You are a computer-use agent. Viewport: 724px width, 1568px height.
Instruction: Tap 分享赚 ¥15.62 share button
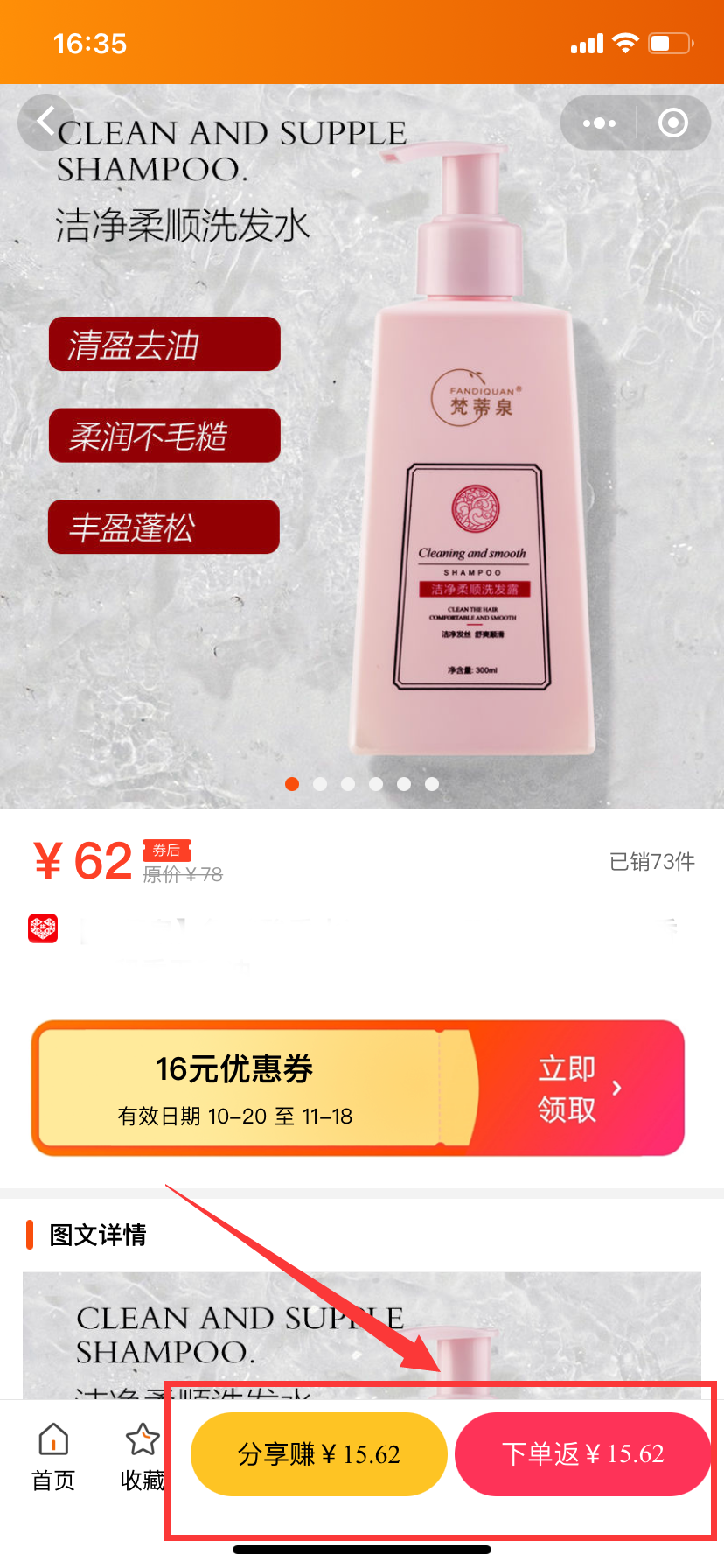click(x=319, y=1454)
